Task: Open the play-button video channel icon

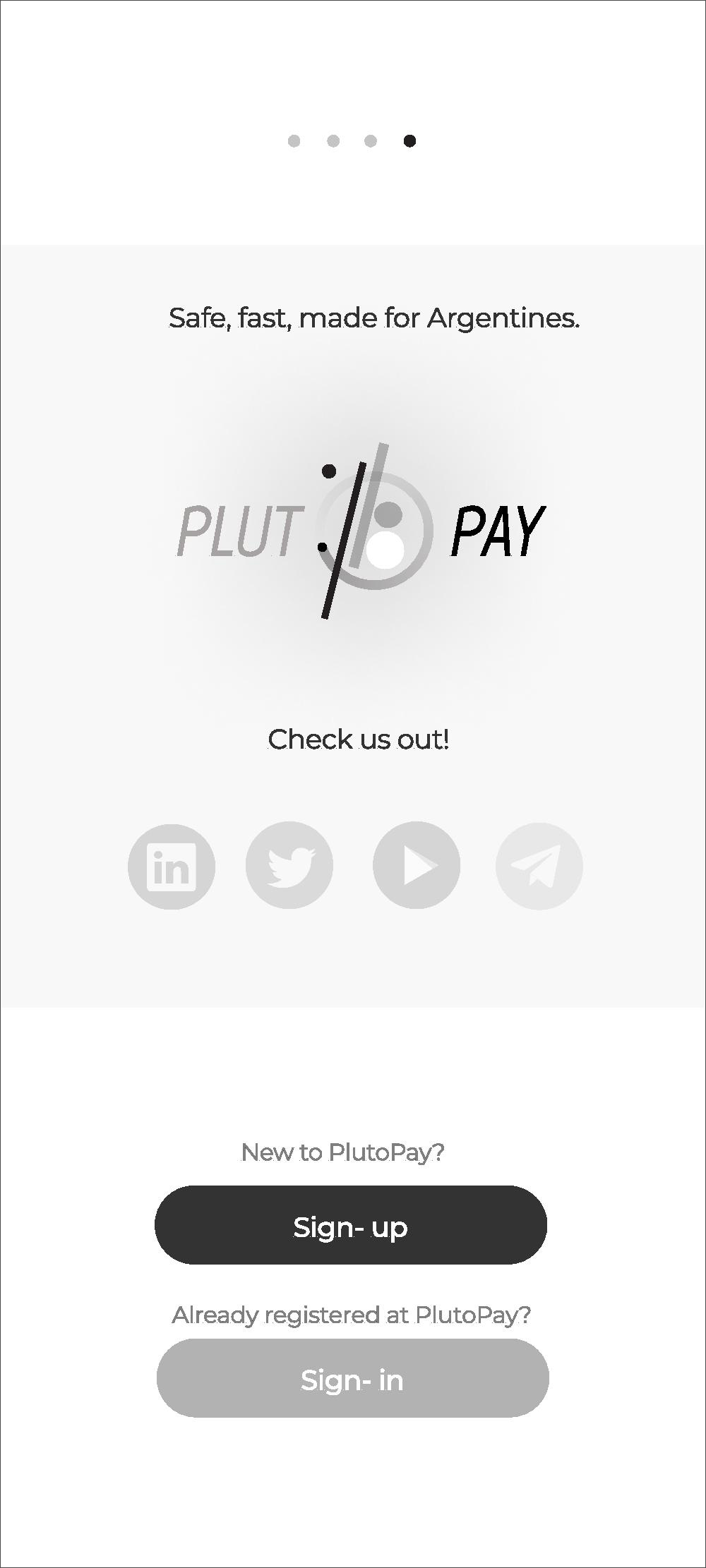Action: pyautogui.click(x=417, y=865)
